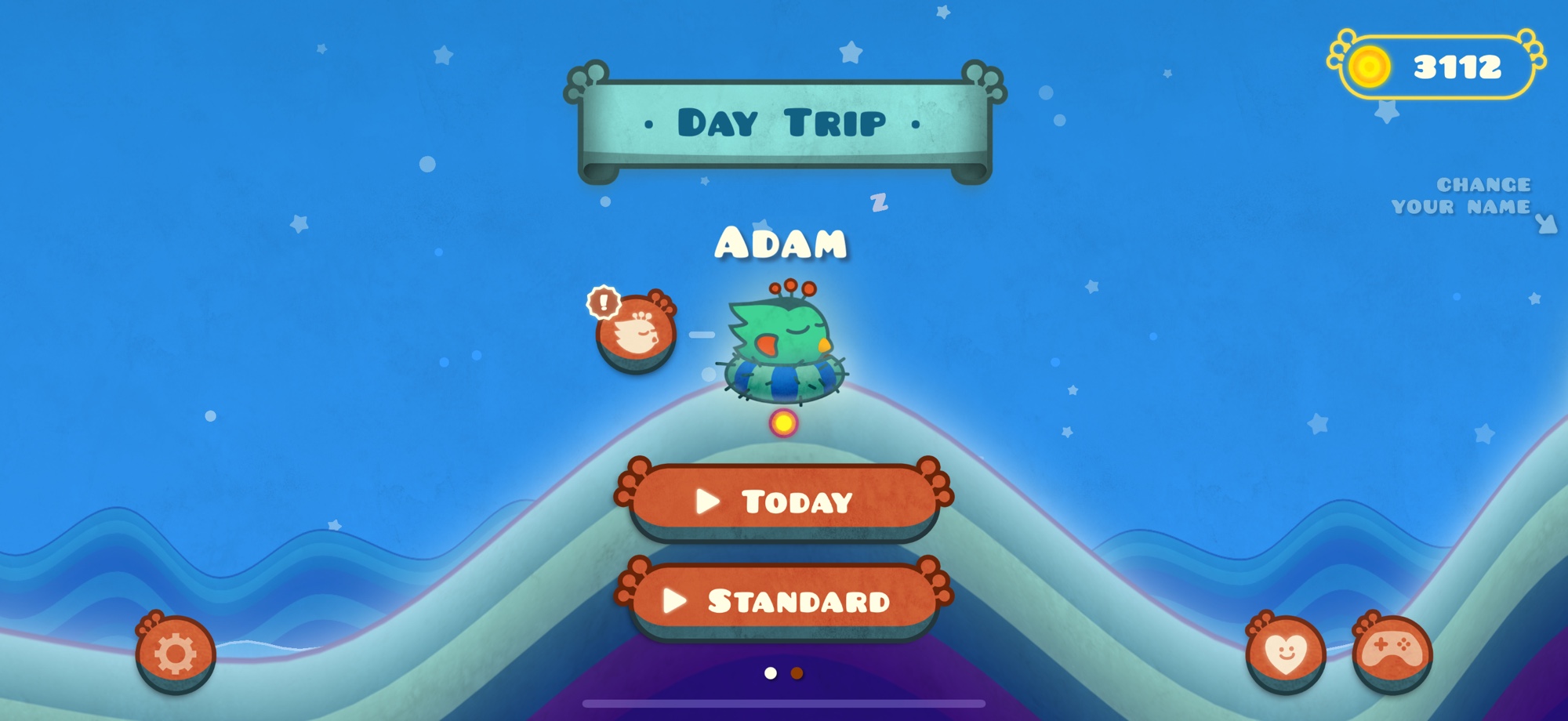Play the Standard game mode
This screenshot has height=721, width=1568.
click(x=784, y=601)
